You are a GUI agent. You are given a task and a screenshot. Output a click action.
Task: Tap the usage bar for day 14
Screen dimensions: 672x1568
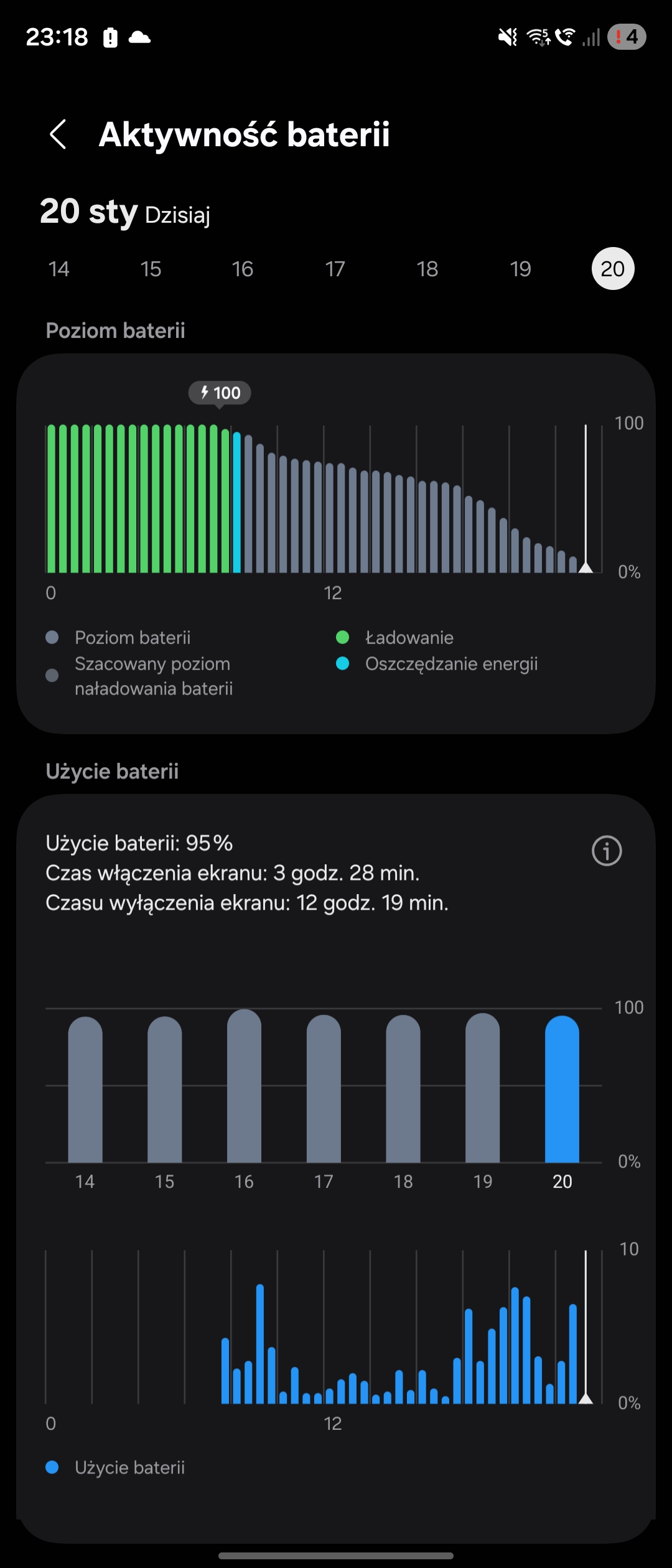click(x=85, y=1089)
